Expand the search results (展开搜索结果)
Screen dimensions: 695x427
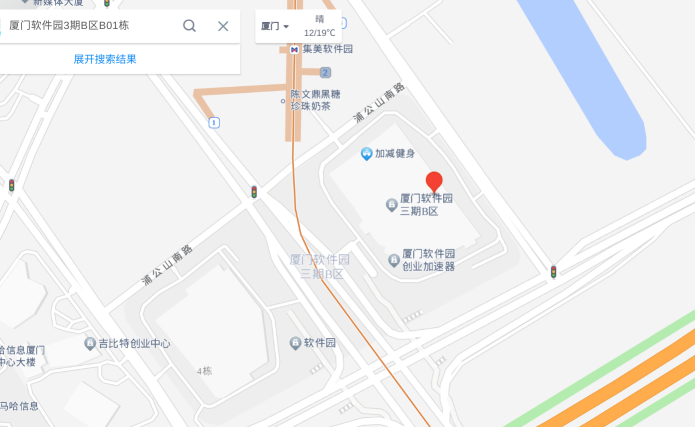(x=105, y=59)
